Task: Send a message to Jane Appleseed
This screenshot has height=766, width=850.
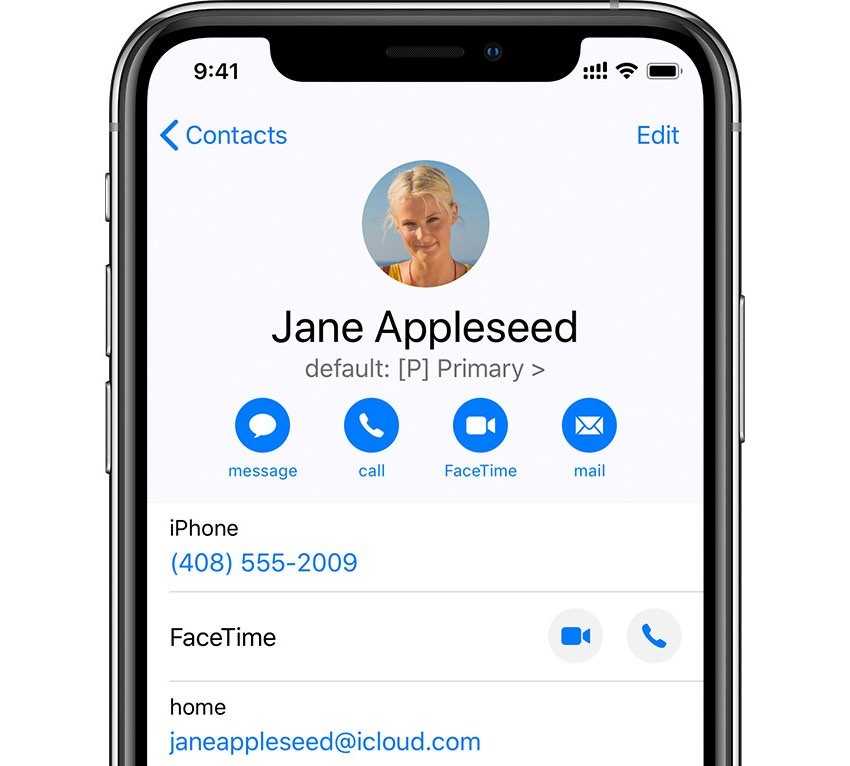Action: tap(262, 425)
